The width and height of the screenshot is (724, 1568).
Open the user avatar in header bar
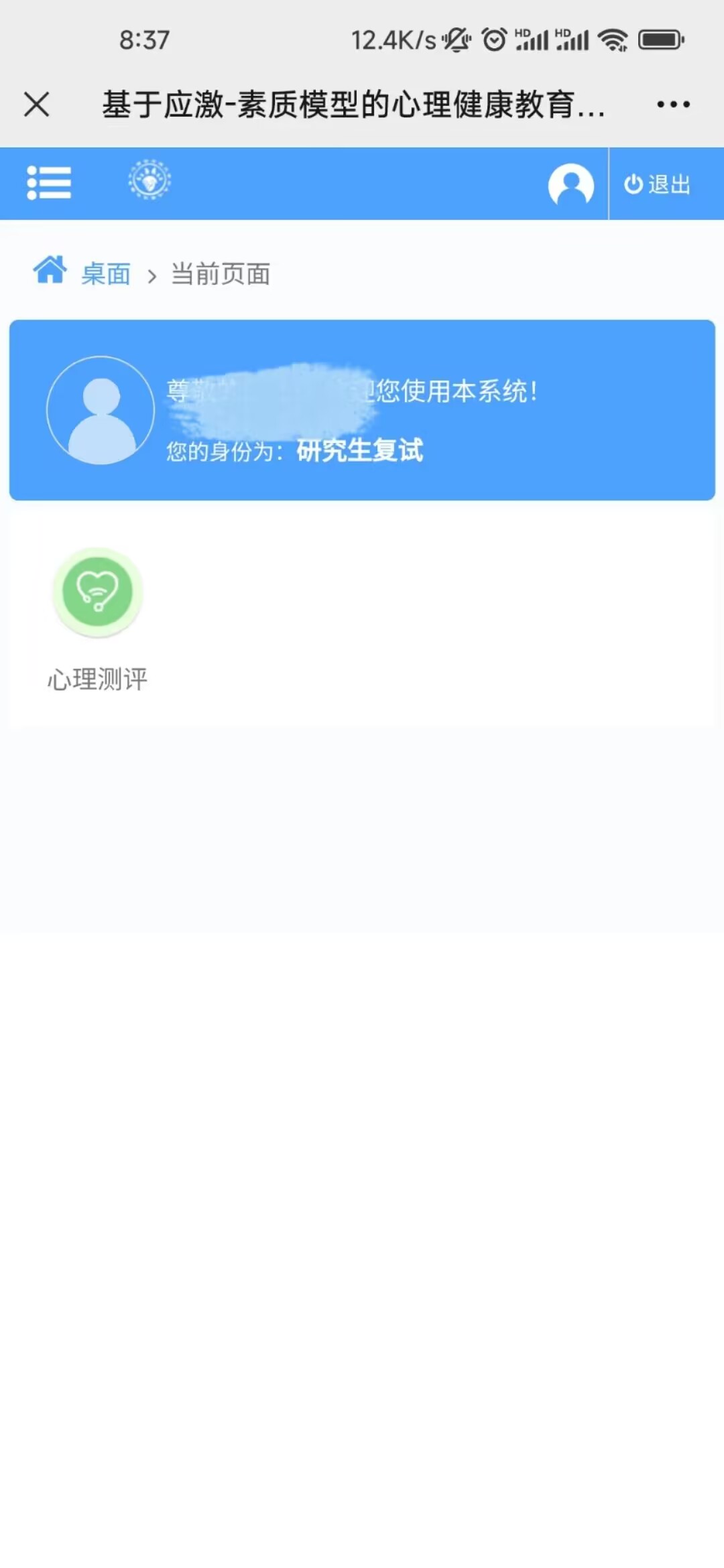pos(570,184)
